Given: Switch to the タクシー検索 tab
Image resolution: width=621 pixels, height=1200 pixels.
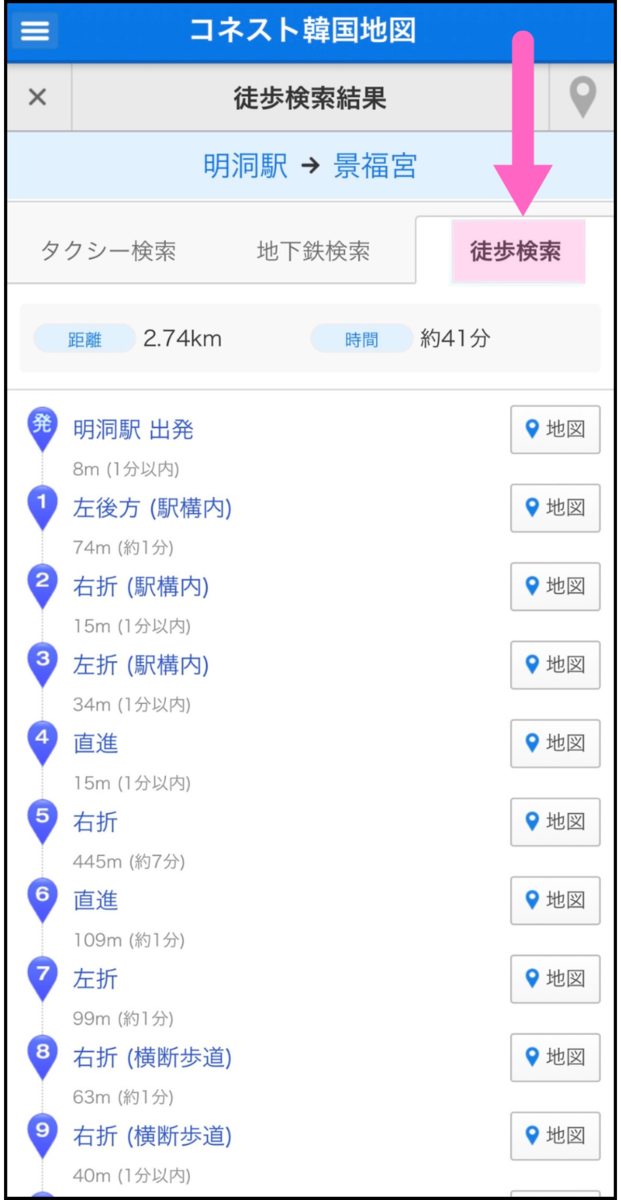Looking at the screenshot, I should [x=108, y=251].
